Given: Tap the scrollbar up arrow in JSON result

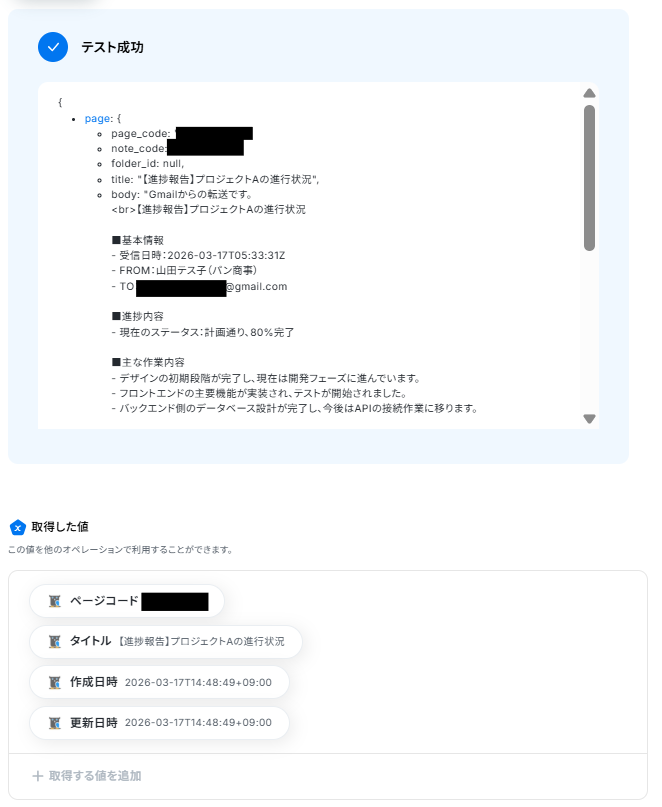Looking at the screenshot, I should pos(589,93).
